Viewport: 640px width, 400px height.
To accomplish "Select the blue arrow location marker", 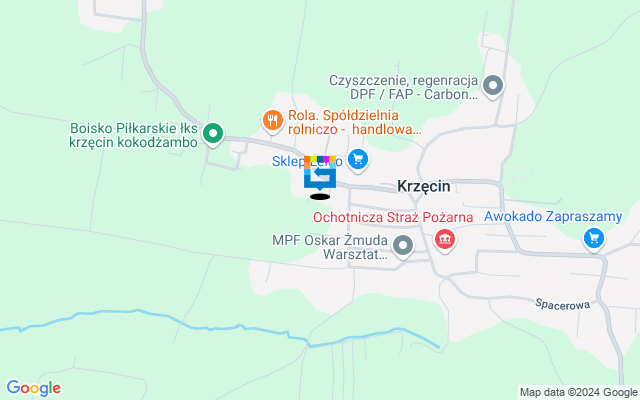I will (x=320, y=173).
